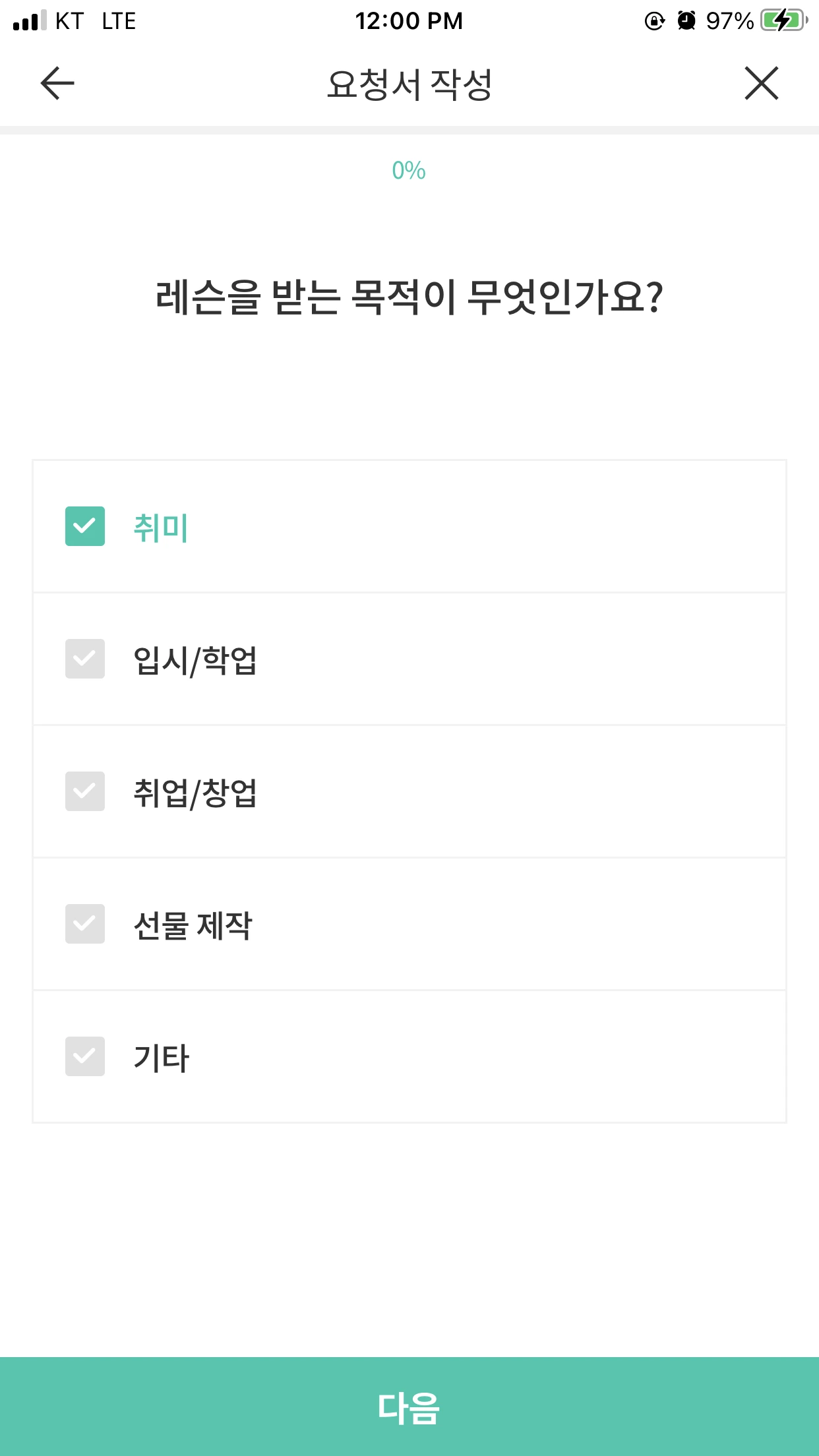
Task: Tap the 0% progress indicator
Action: pyautogui.click(x=409, y=171)
